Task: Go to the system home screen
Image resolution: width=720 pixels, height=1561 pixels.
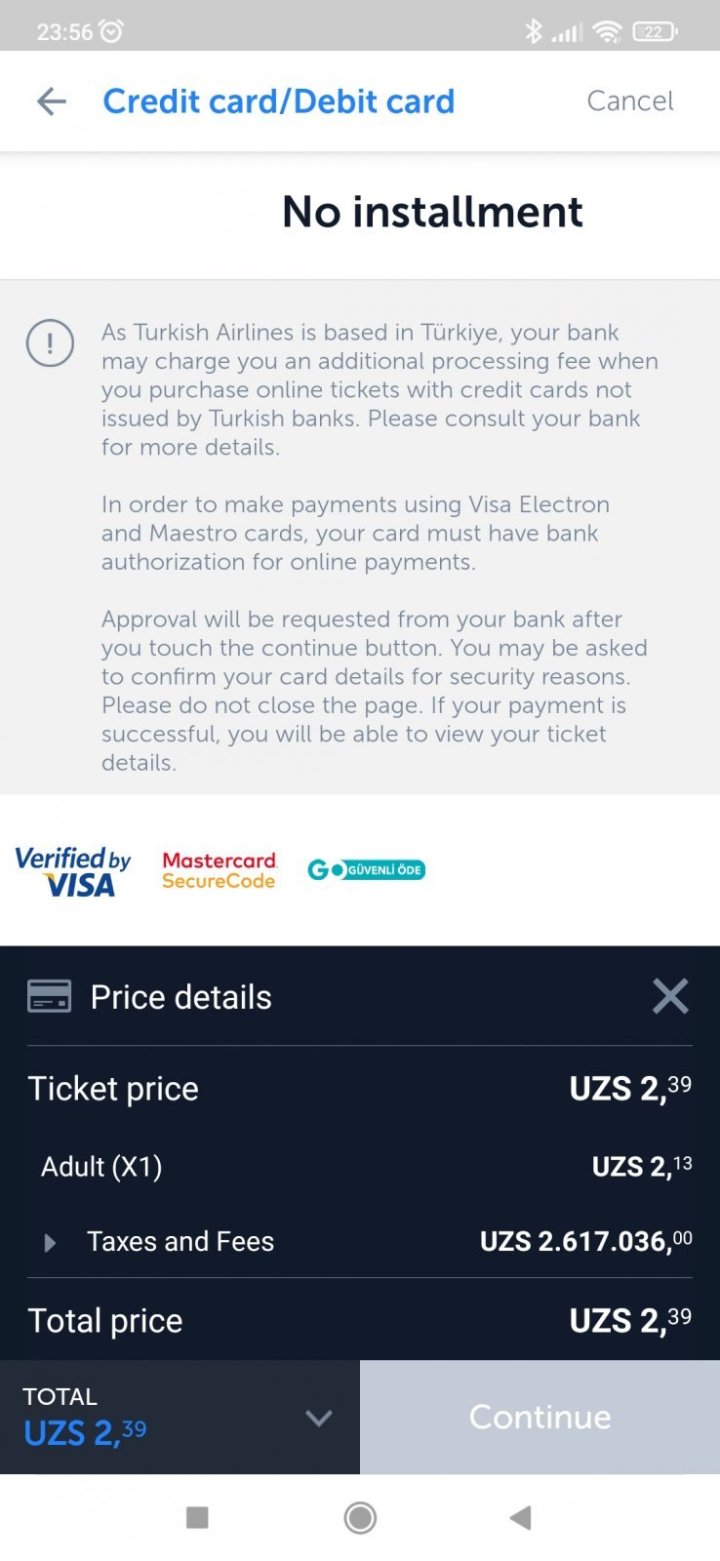Action: (x=360, y=1518)
